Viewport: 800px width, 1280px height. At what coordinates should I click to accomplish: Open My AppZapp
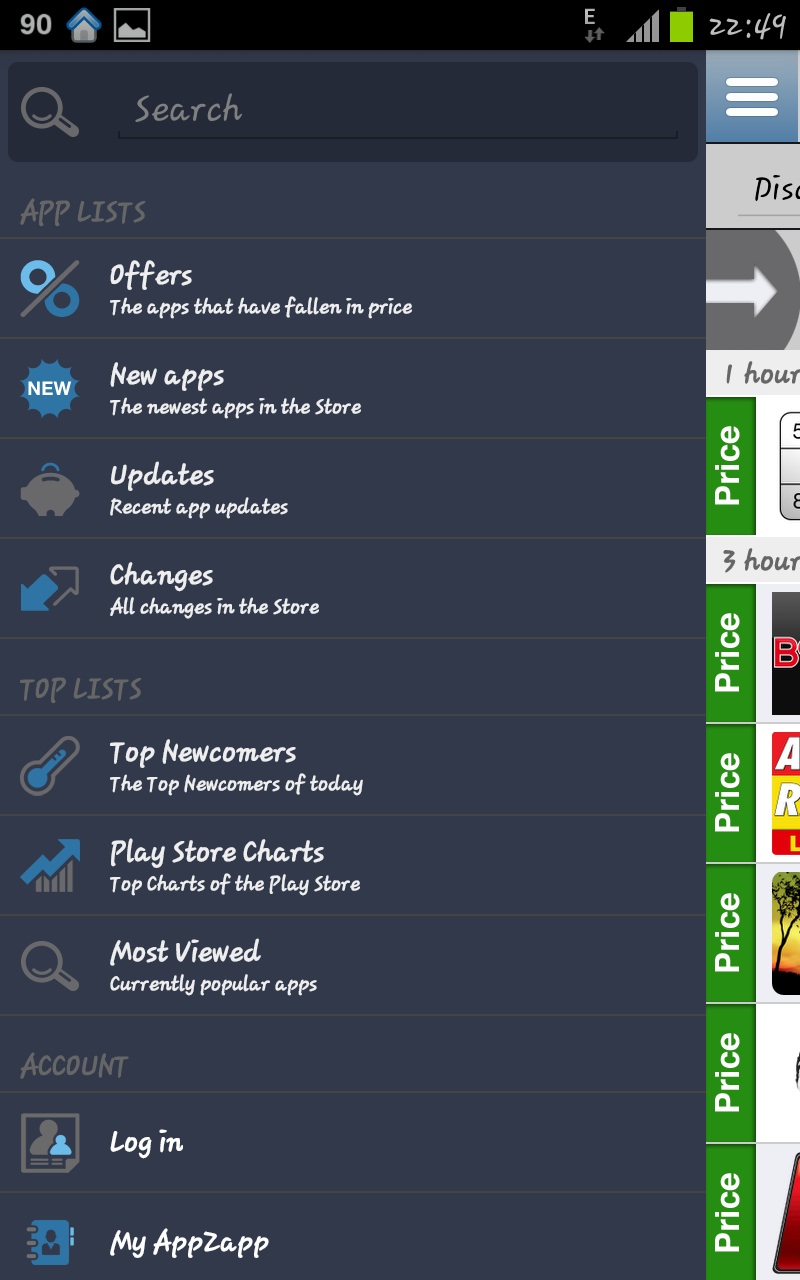coord(350,1242)
